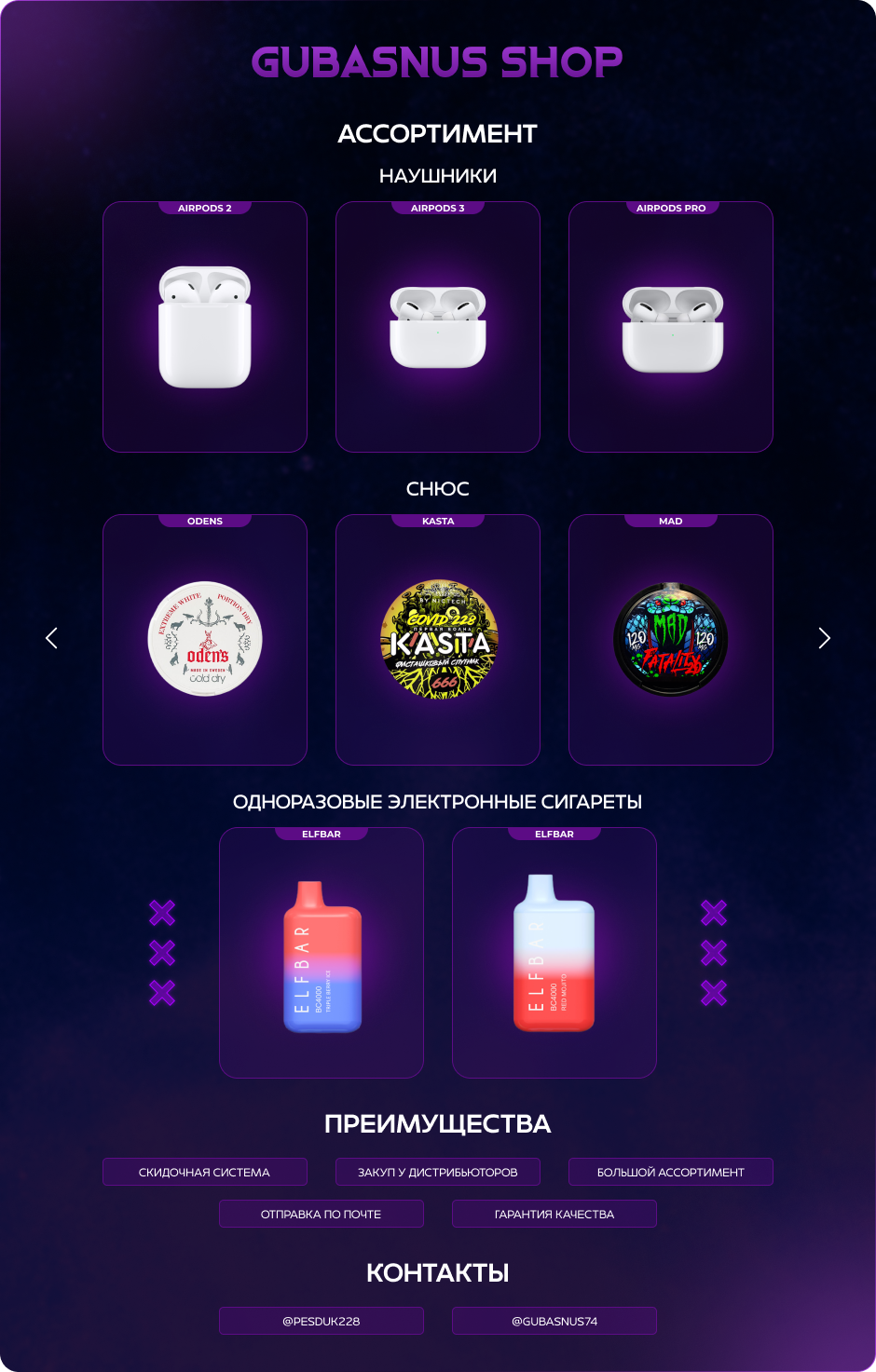Show next snus products with right arrow

click(824, 638)
